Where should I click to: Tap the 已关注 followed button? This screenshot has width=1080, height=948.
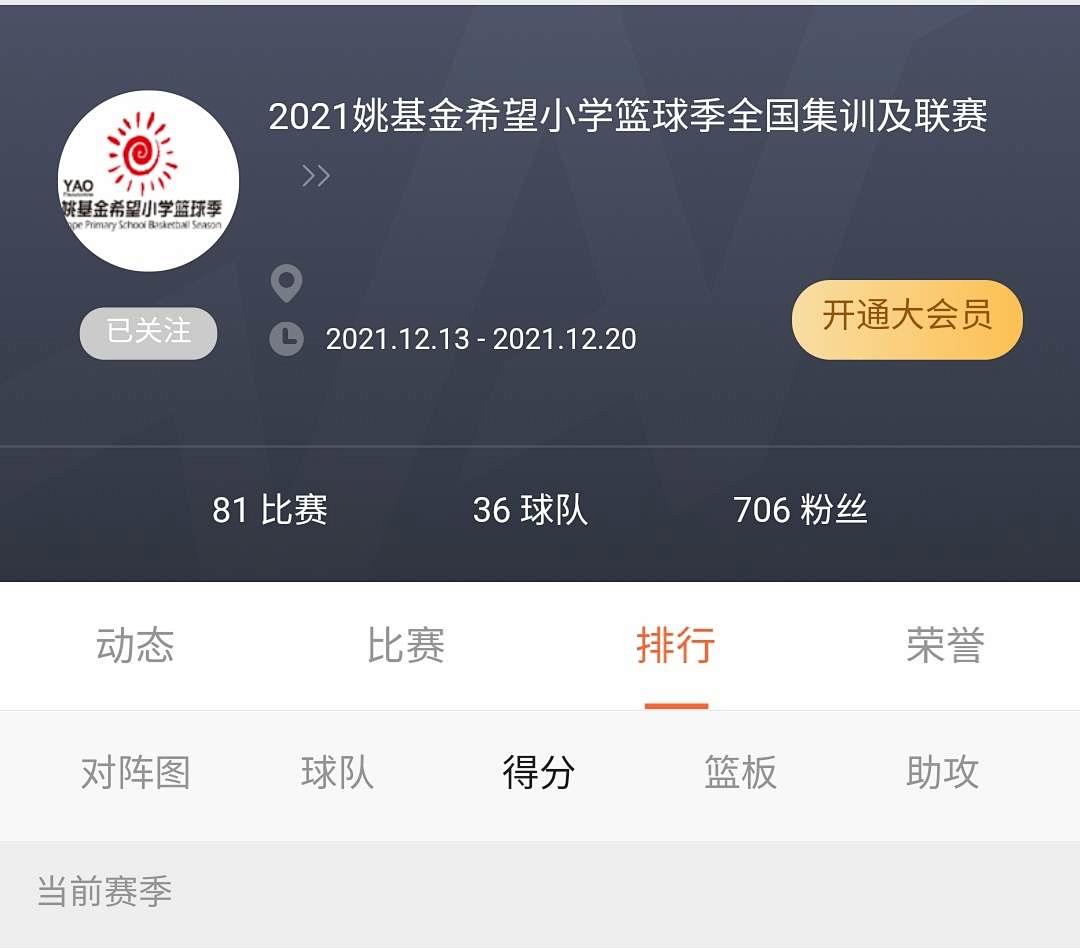(x=148, y=332)
